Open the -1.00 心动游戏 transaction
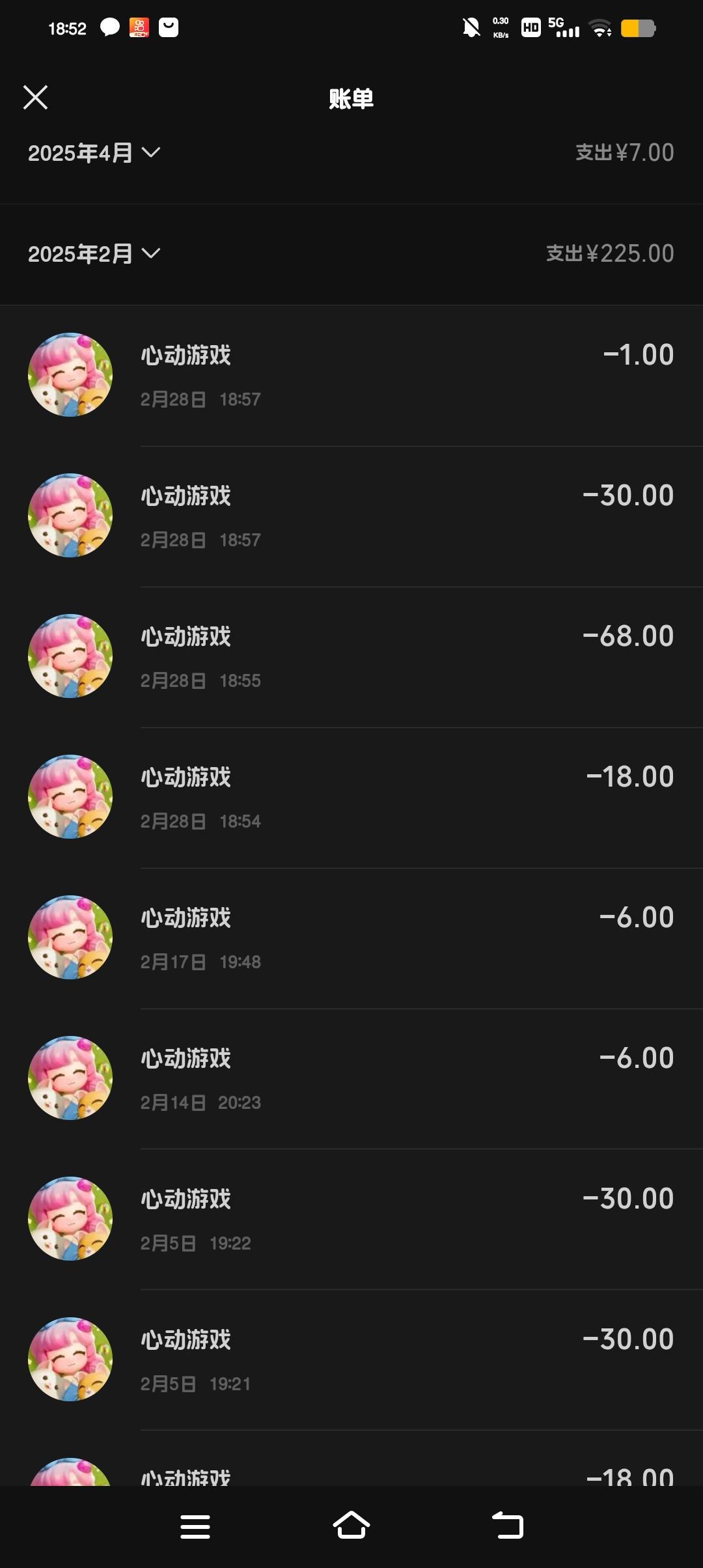The height and width of the screenshot is (1568, 703). point(351,376)
